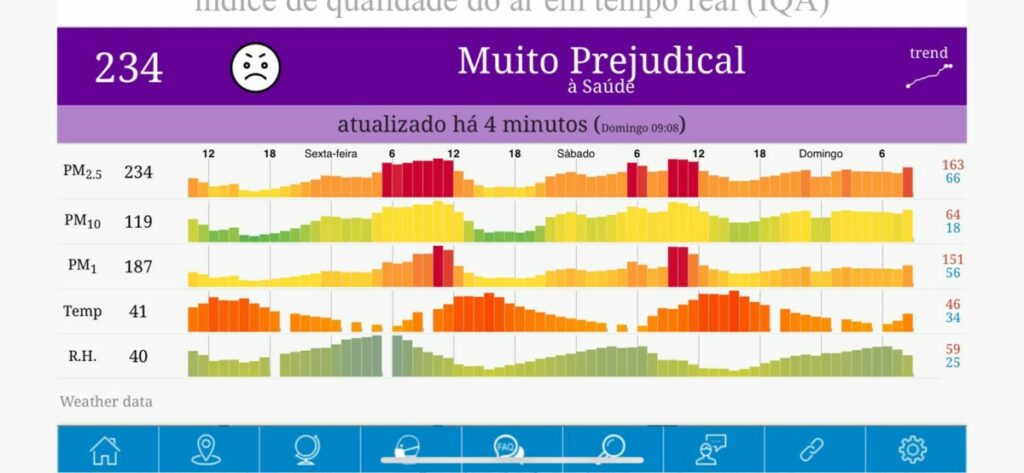
Task: Open the face mask information
Action: coord(407,449)
